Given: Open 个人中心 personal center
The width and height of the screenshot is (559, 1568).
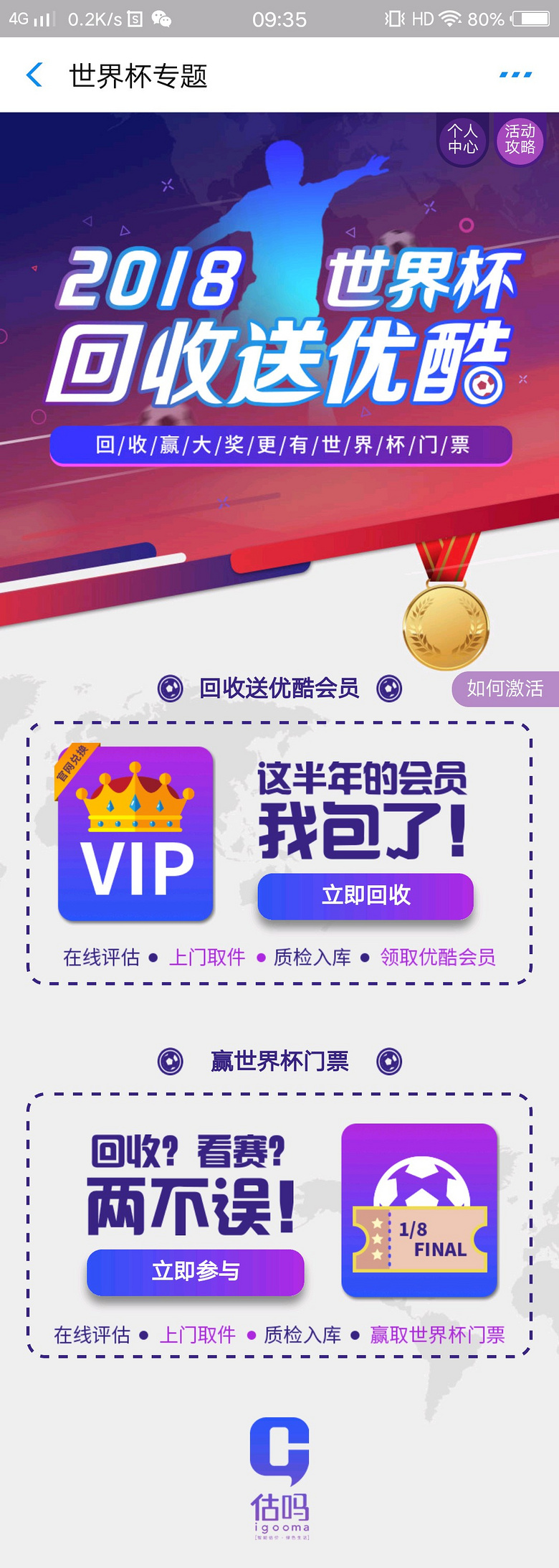Looking at the screenshot, I should pyautogui.click(x=463, y=139).
